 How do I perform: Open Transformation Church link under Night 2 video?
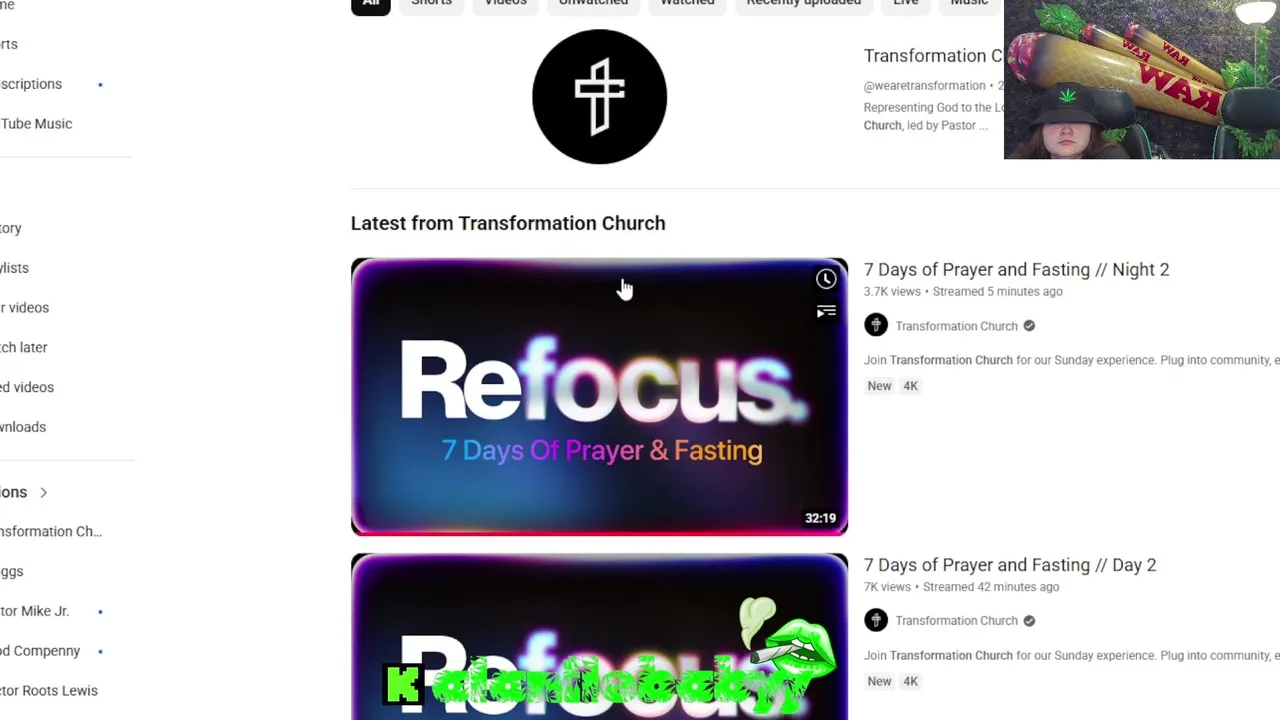pyautogui.click(x=955, y=326)
